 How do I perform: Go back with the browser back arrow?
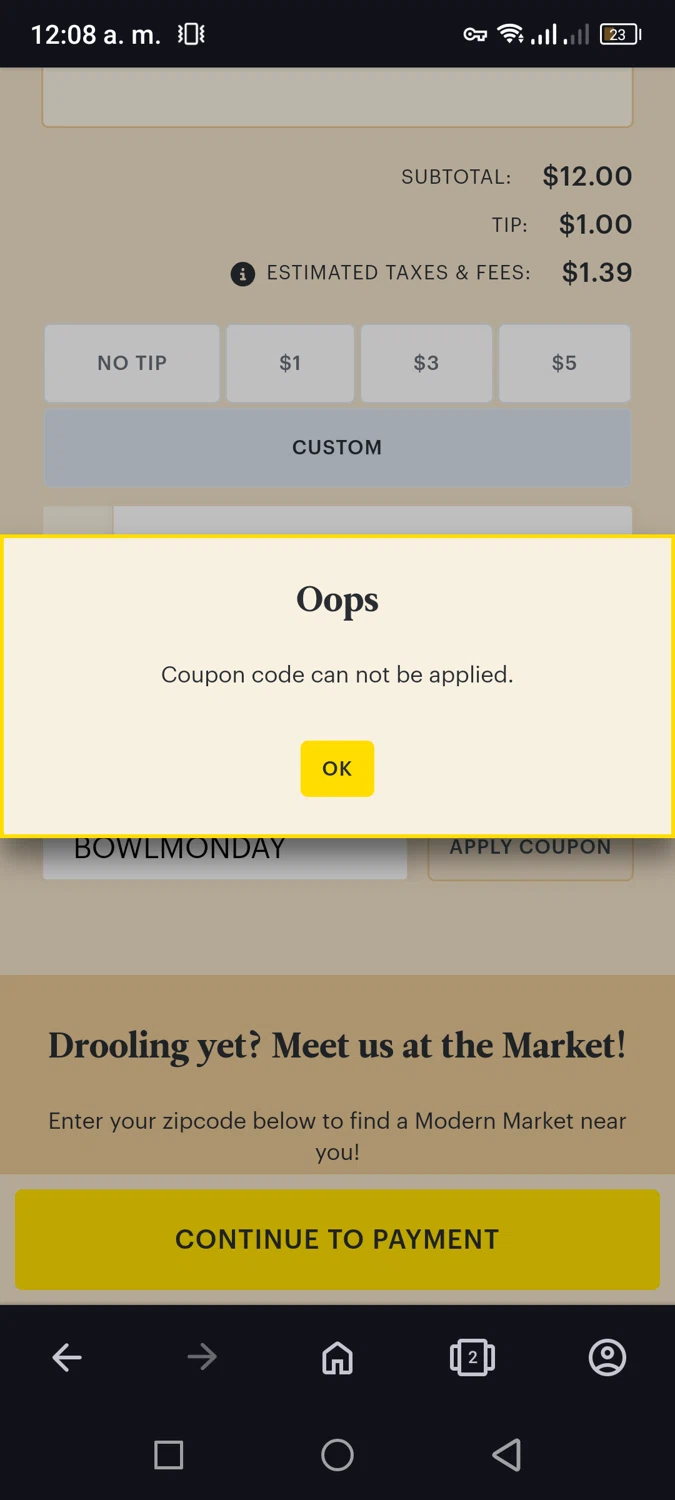[67, 1357]
